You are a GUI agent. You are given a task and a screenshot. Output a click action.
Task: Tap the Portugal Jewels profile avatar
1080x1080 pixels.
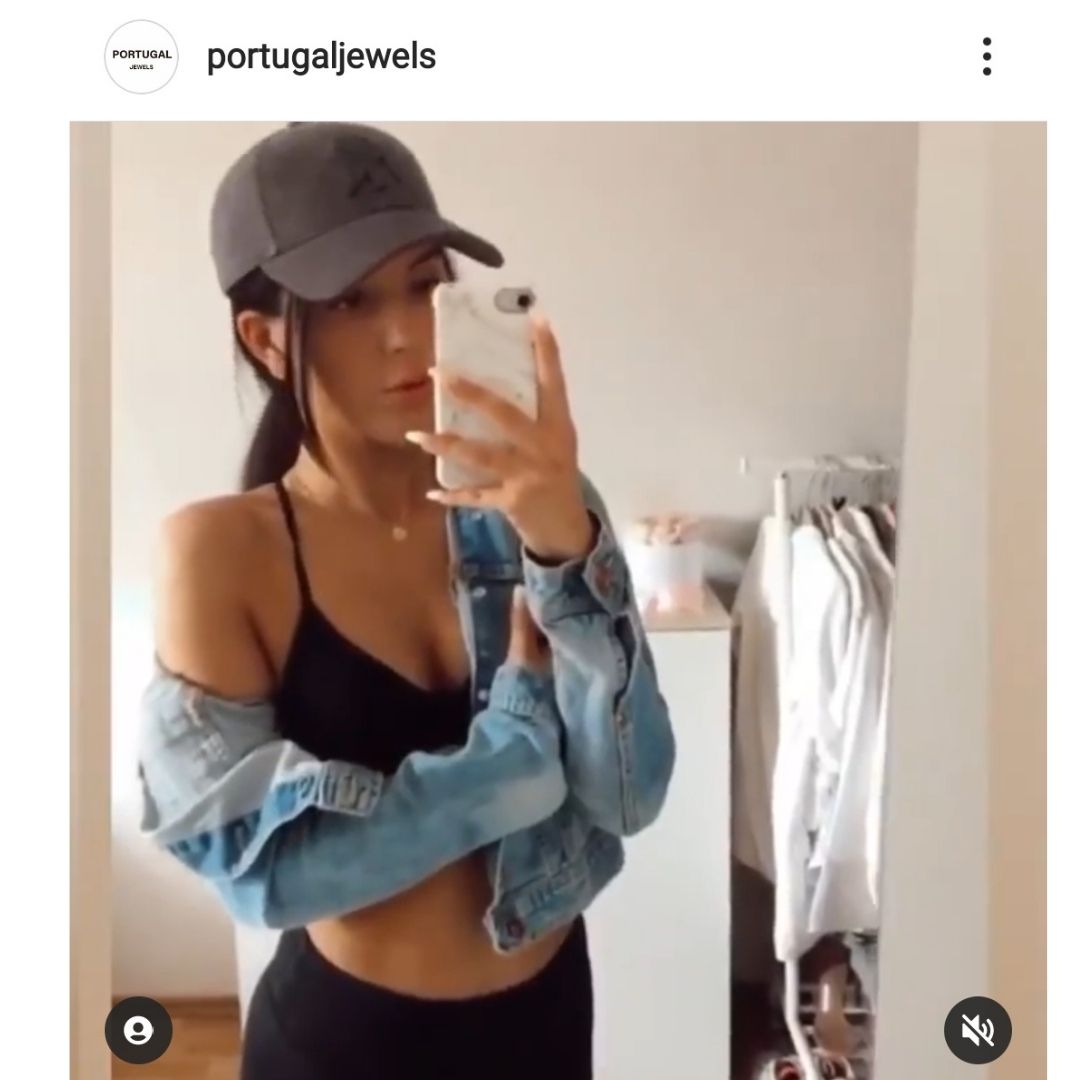pos(141,57)
